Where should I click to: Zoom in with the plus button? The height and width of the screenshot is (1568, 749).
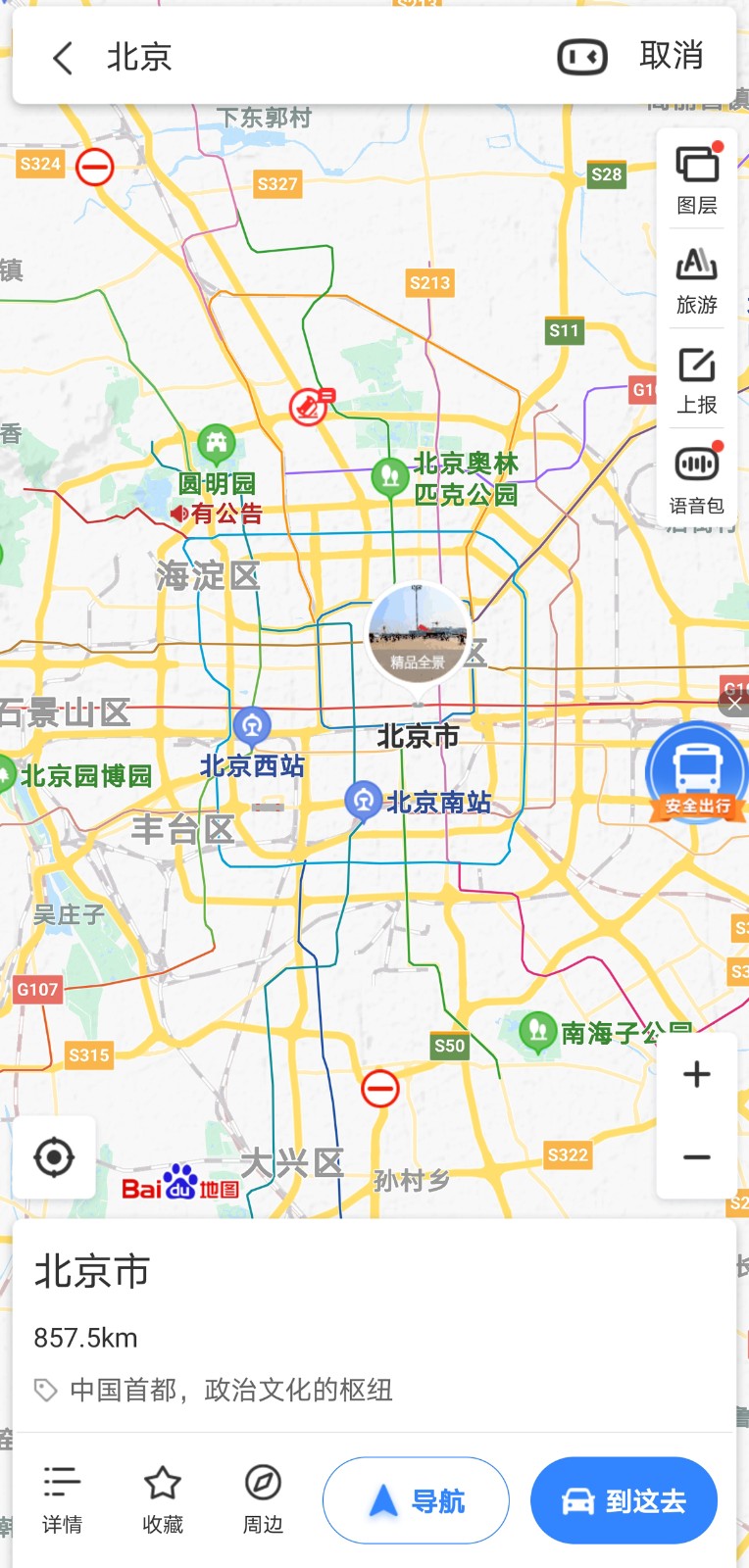click(x=697, y=1074)
